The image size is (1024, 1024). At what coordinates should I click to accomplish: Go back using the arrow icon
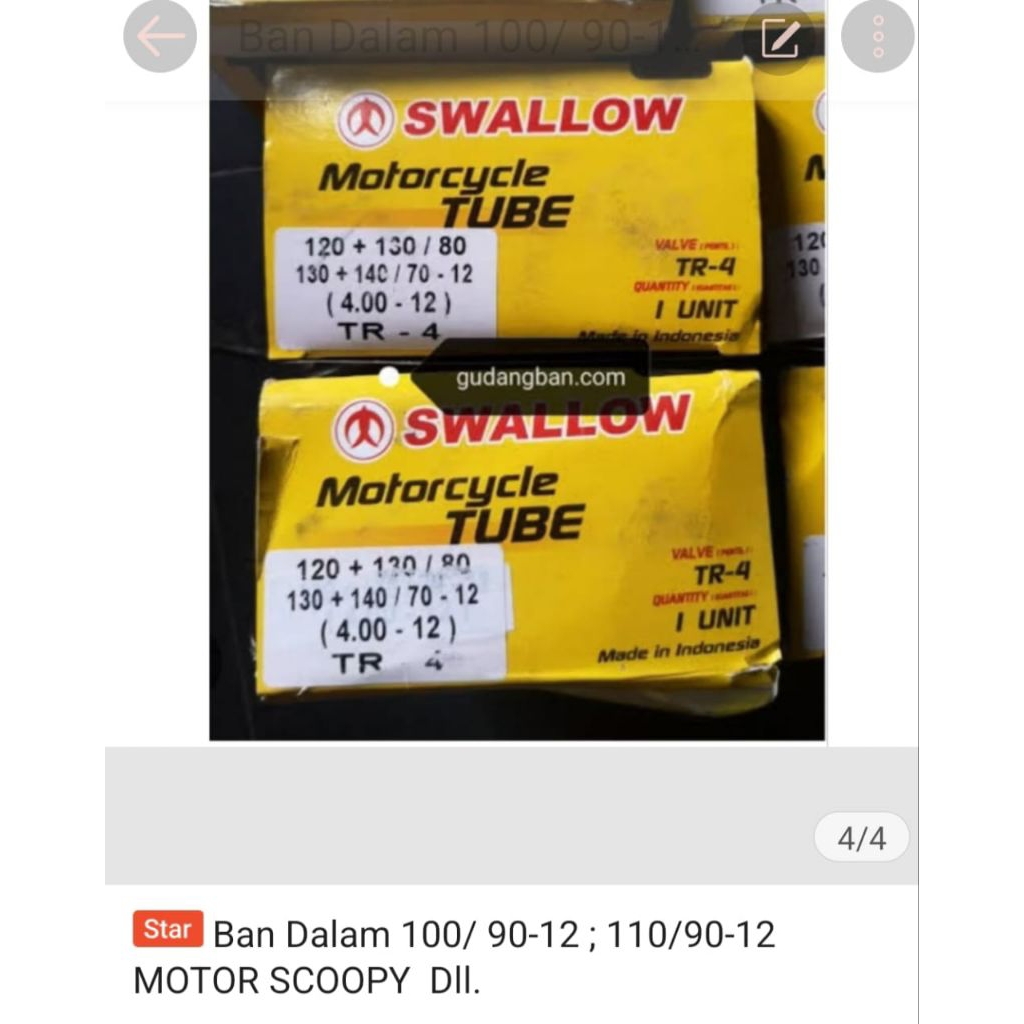click(160, 37)
